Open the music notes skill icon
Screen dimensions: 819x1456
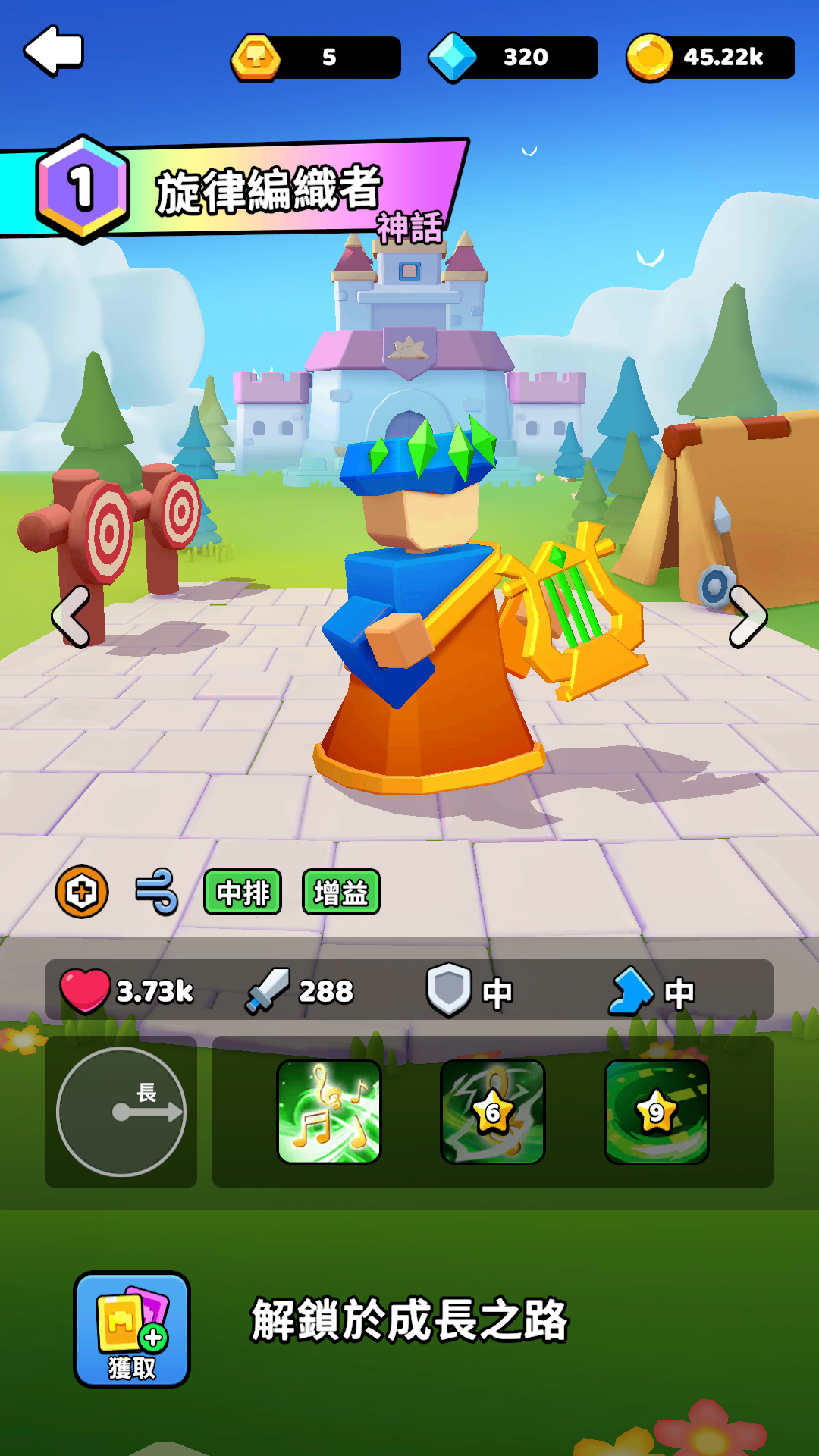328,1112
